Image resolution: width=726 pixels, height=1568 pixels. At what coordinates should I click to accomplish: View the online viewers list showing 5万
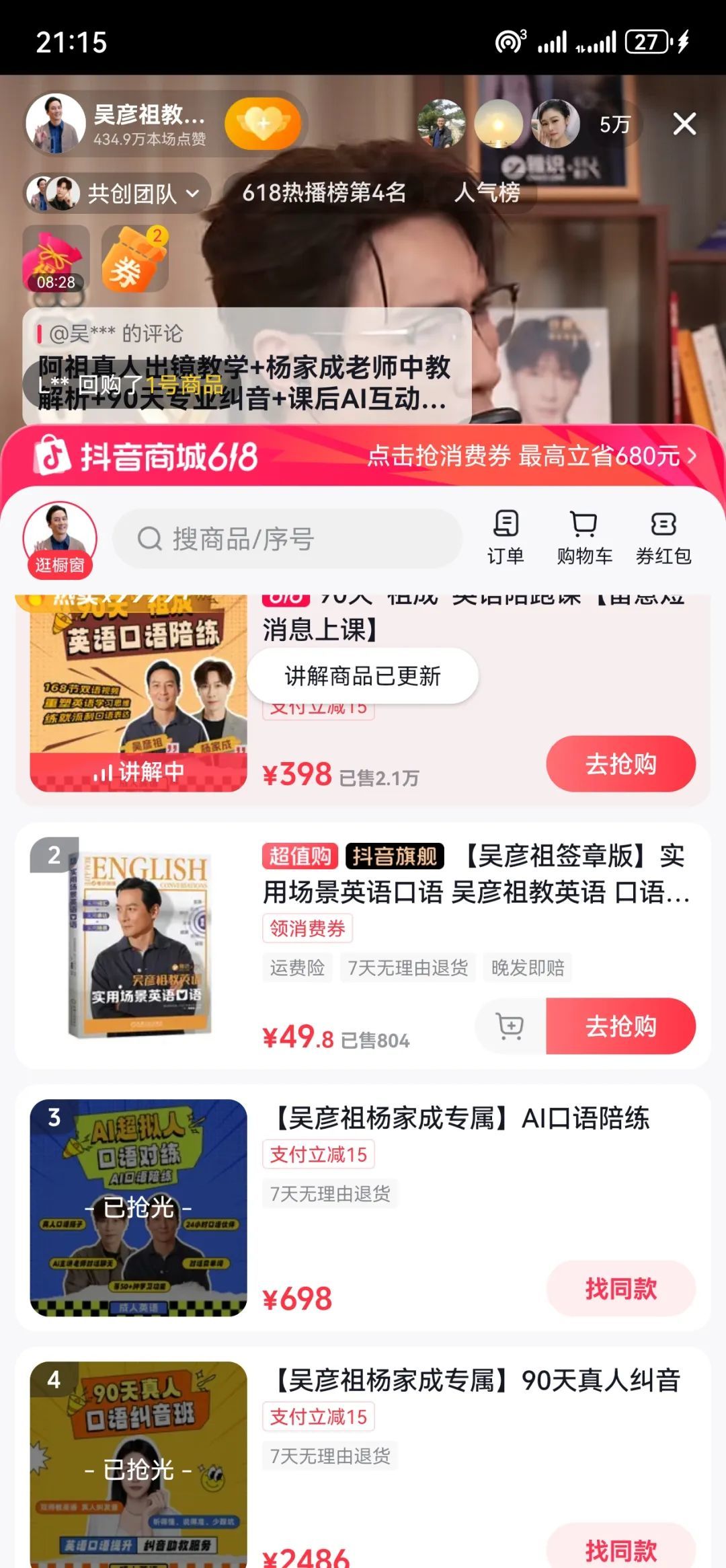(x=614, y=124)
